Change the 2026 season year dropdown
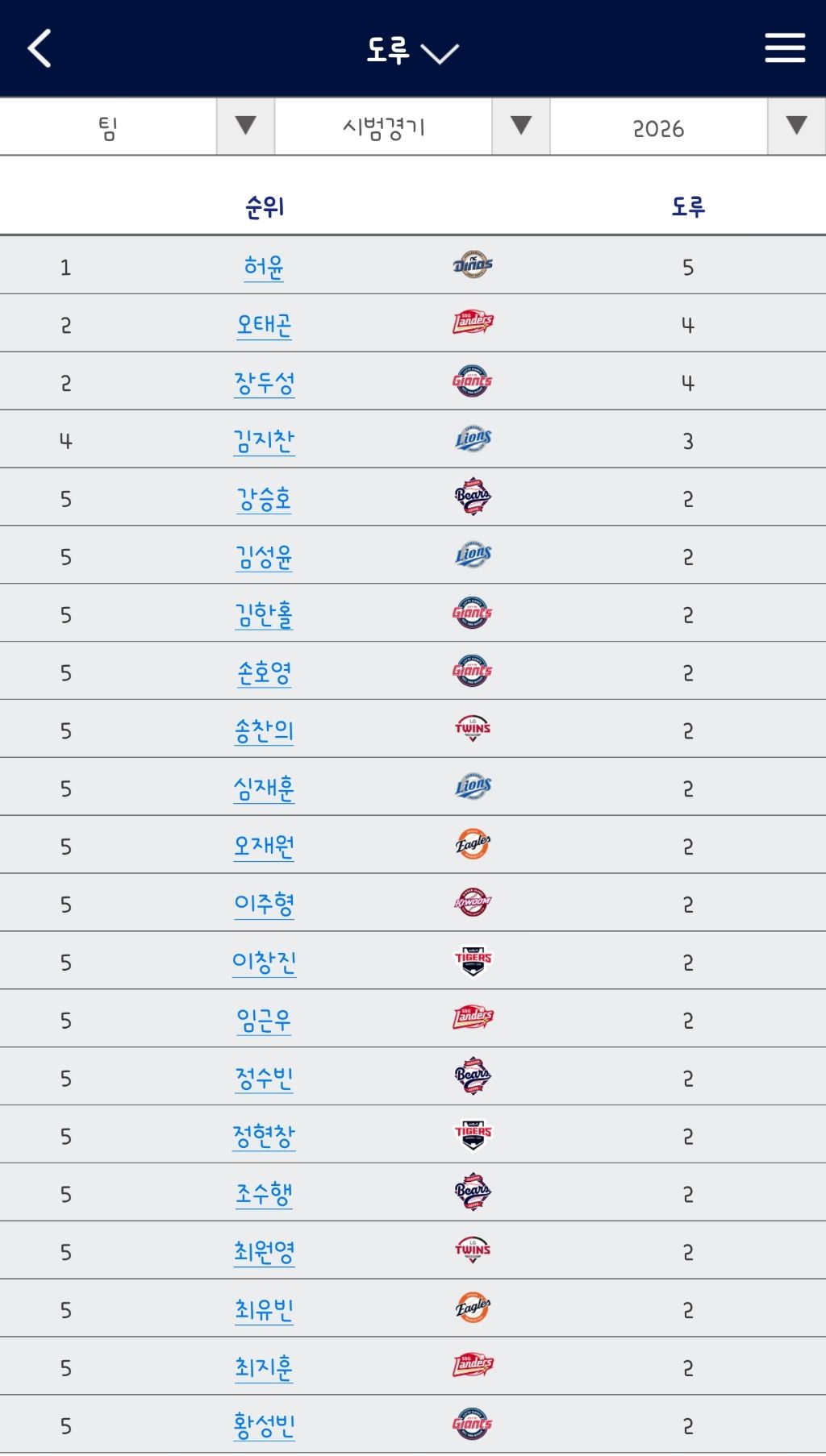 687,127
